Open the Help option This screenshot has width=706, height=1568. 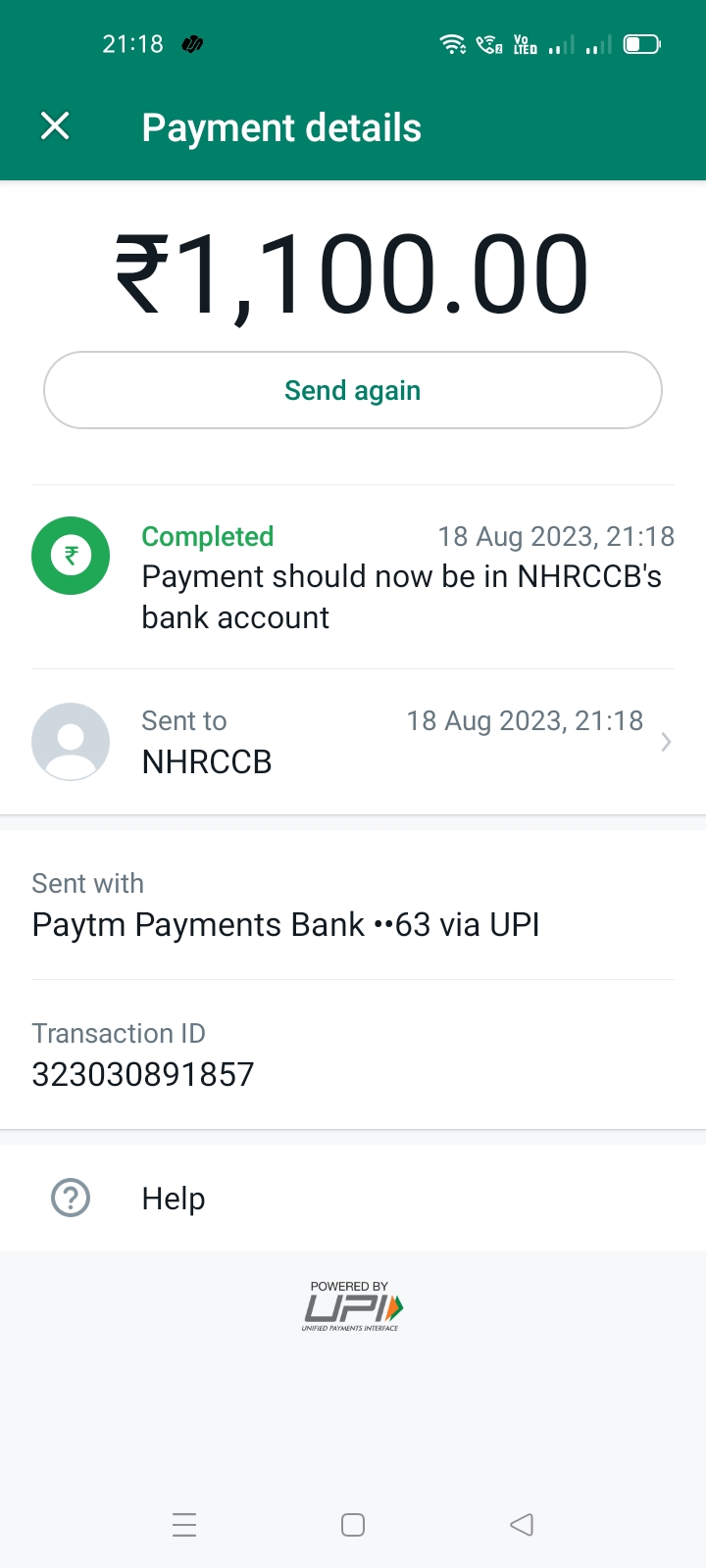[174, 1199]
